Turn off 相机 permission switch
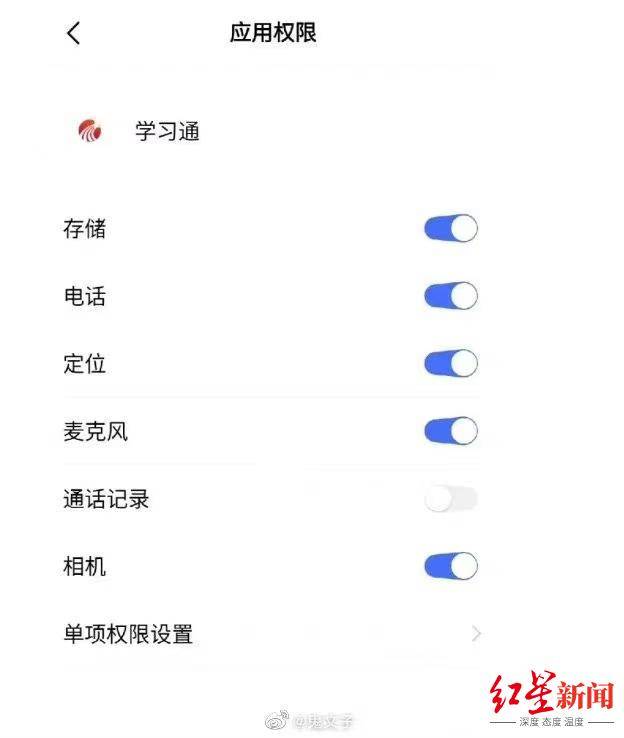This screenshot has height=738, width=624. pyautogui.click(x=451, y=566)
